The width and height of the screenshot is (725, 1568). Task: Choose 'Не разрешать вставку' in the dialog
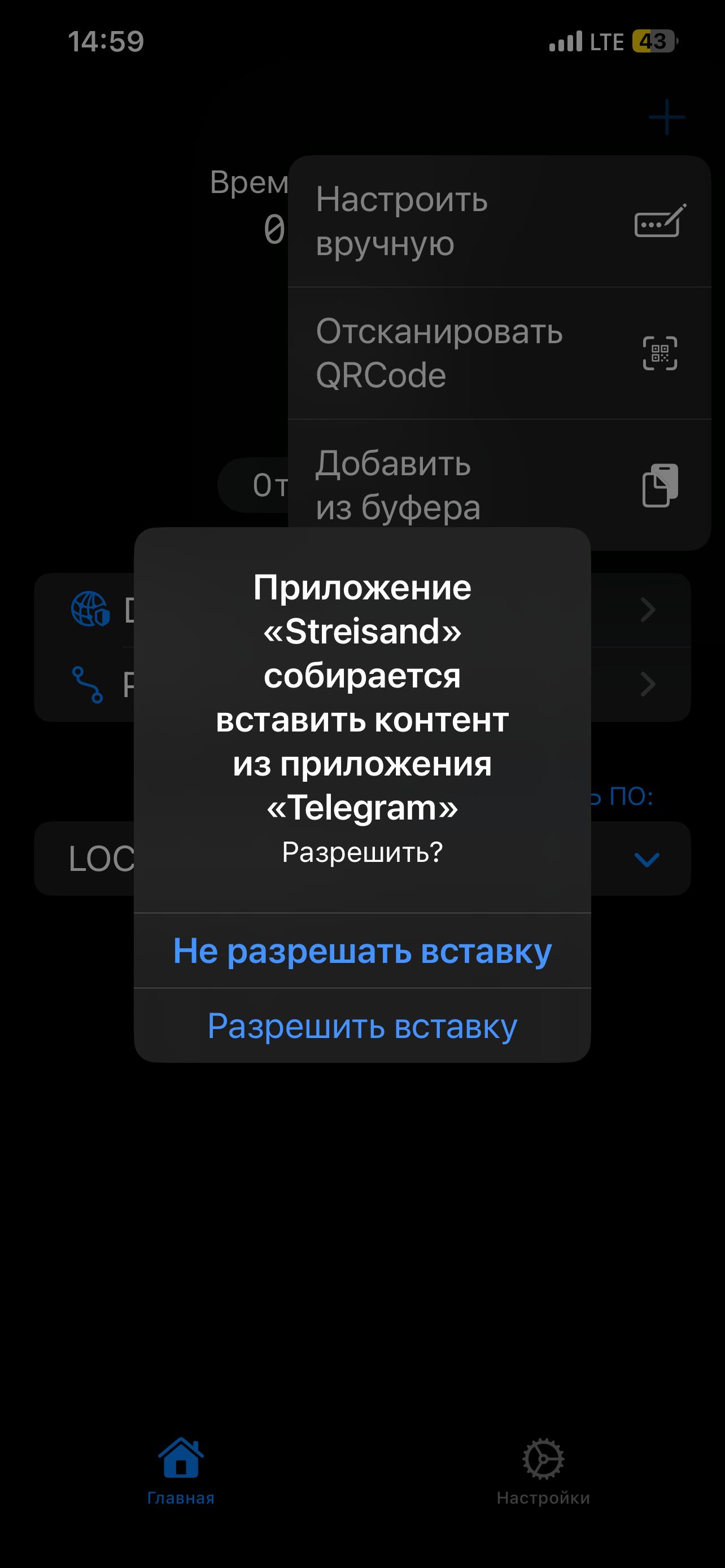[x=362, y=951]
